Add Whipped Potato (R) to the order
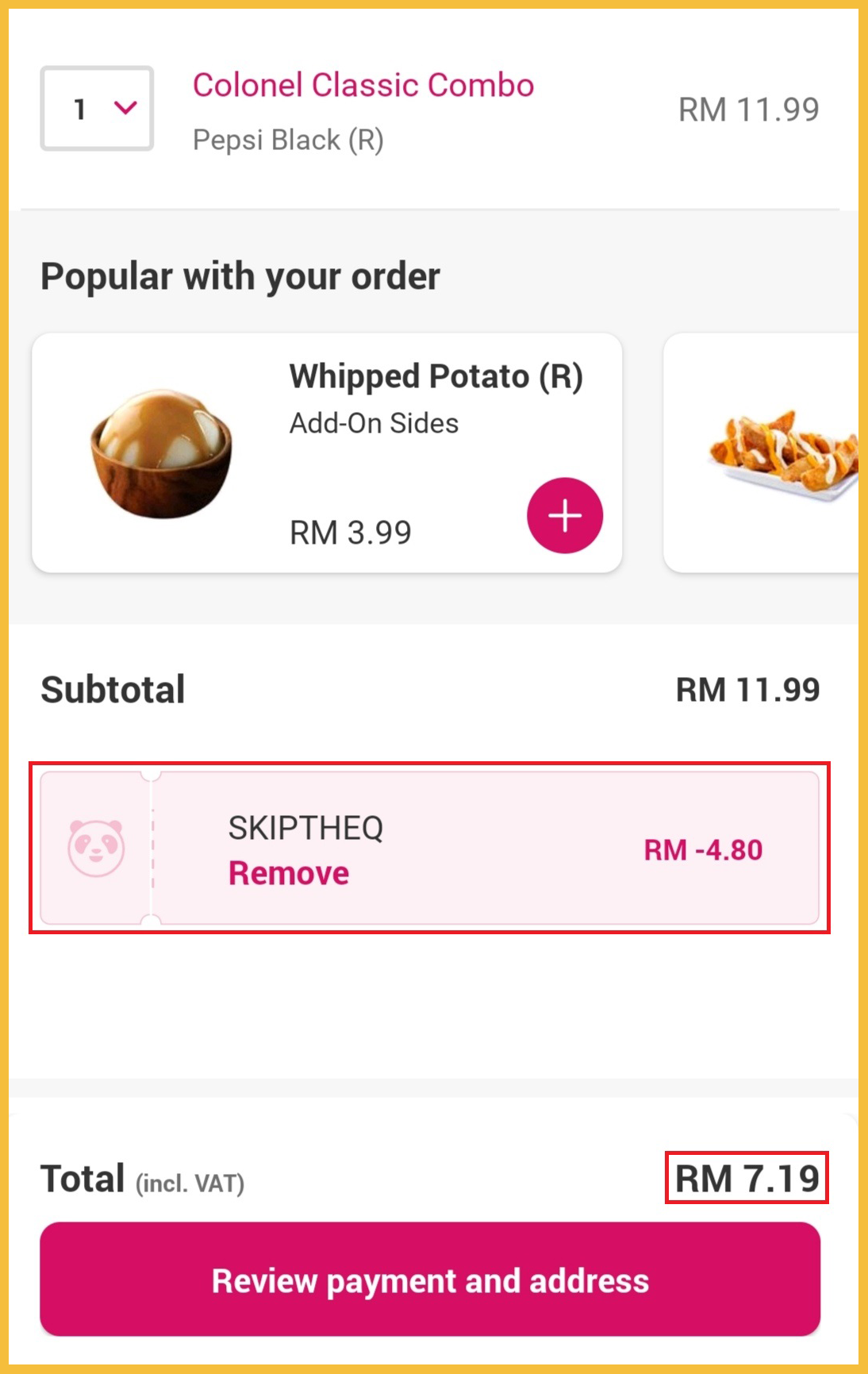 [565, 516]
